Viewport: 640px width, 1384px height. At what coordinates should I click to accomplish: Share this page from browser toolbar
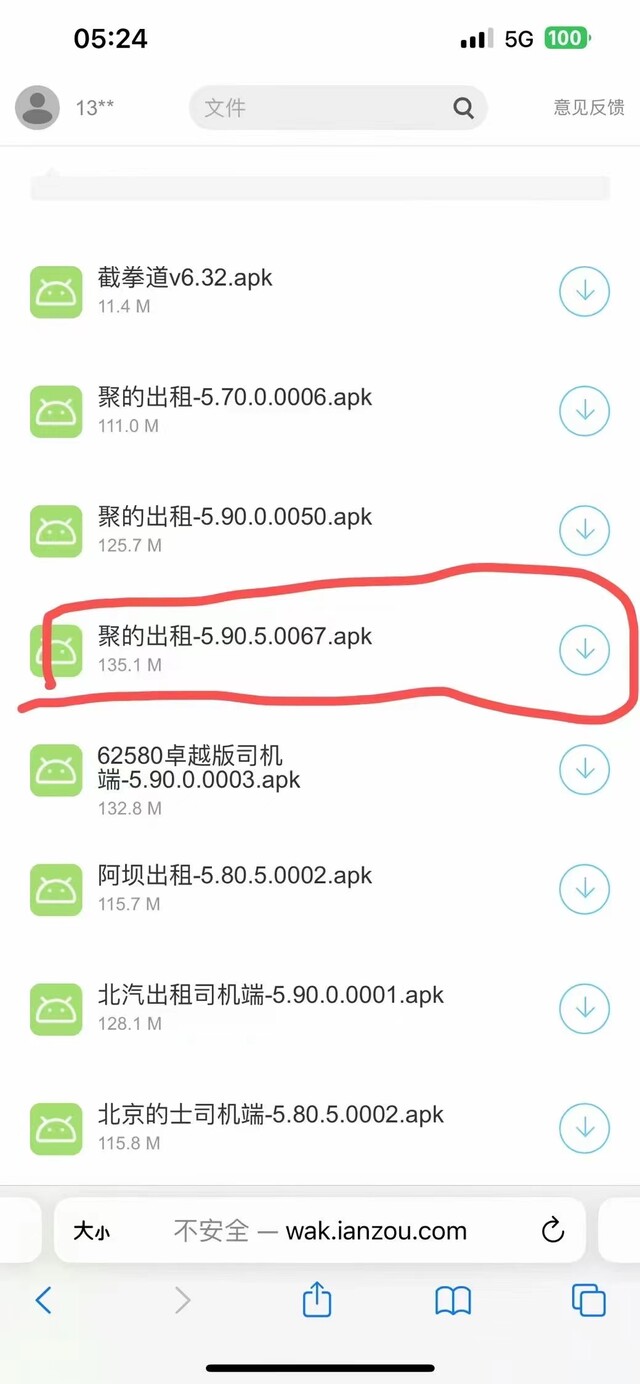[316, 1300]
